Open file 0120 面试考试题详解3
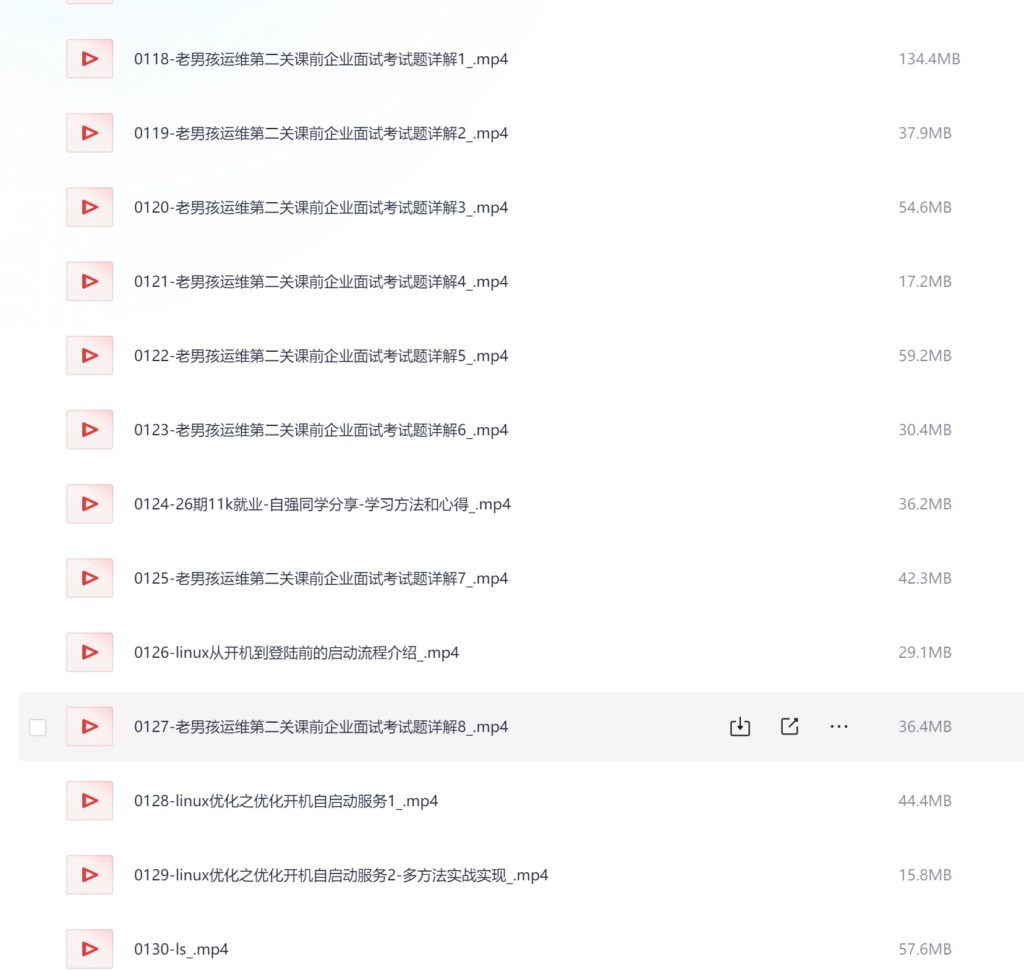 pos(320,208)
